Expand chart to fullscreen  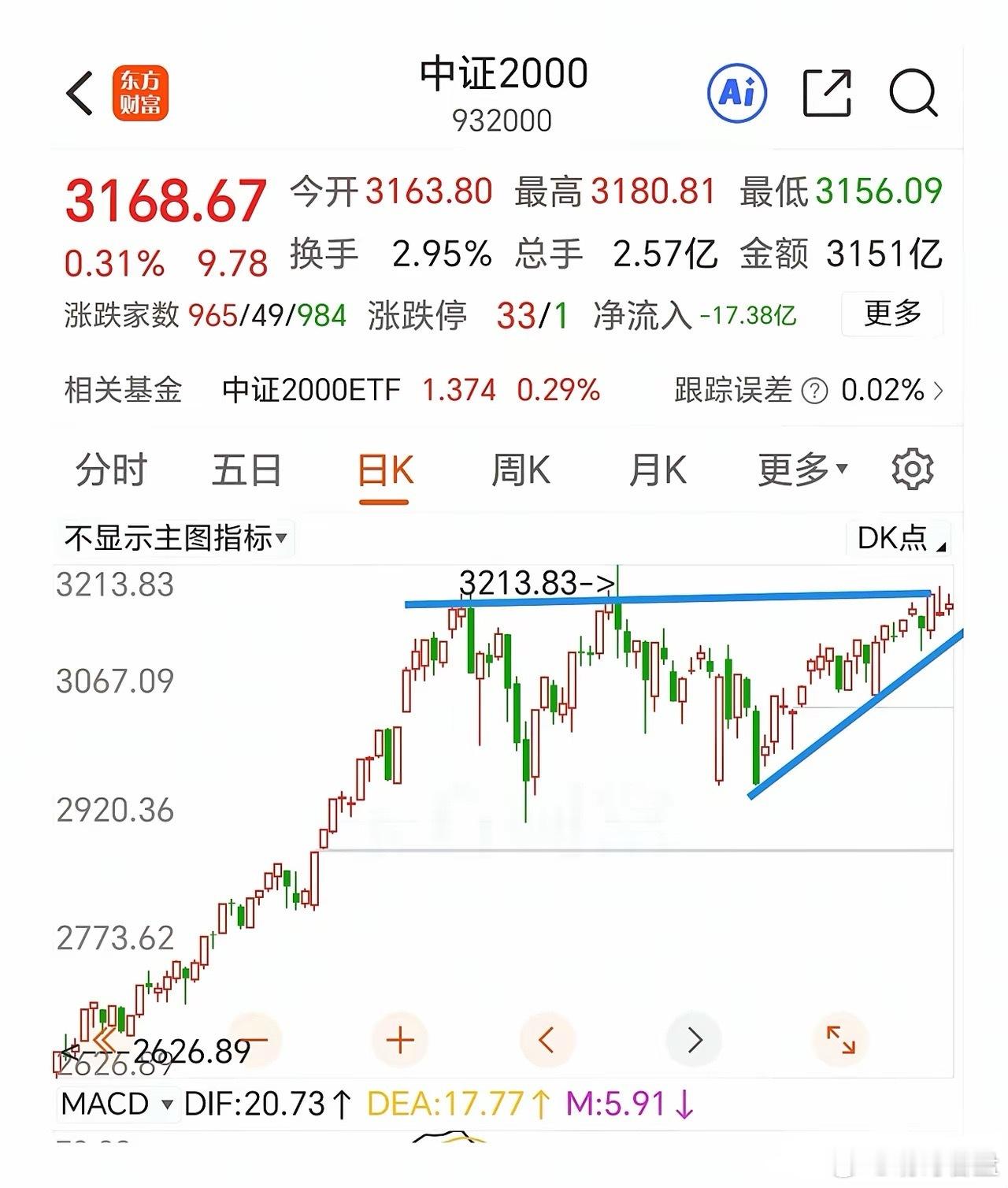point(840,1040)
